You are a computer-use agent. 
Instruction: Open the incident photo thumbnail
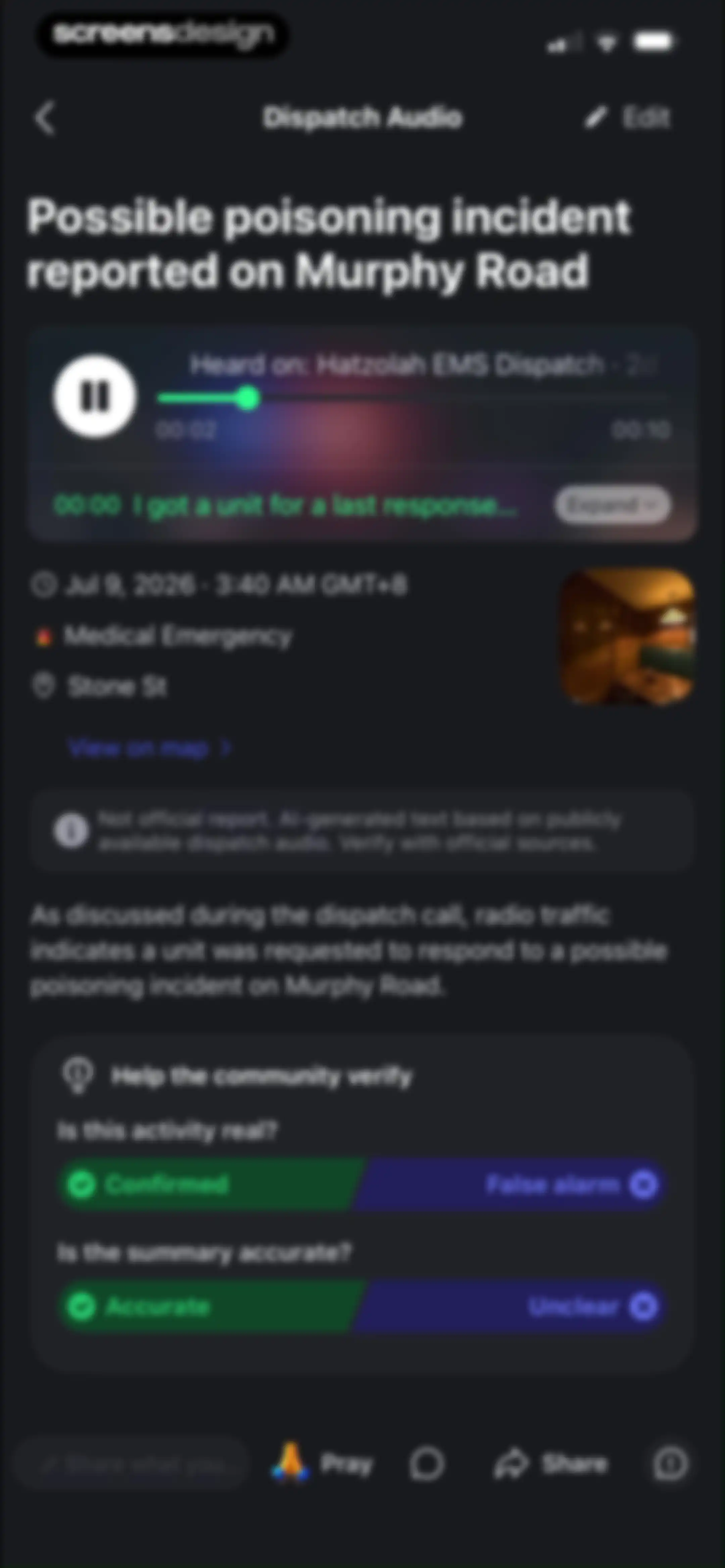click(627, 636)
